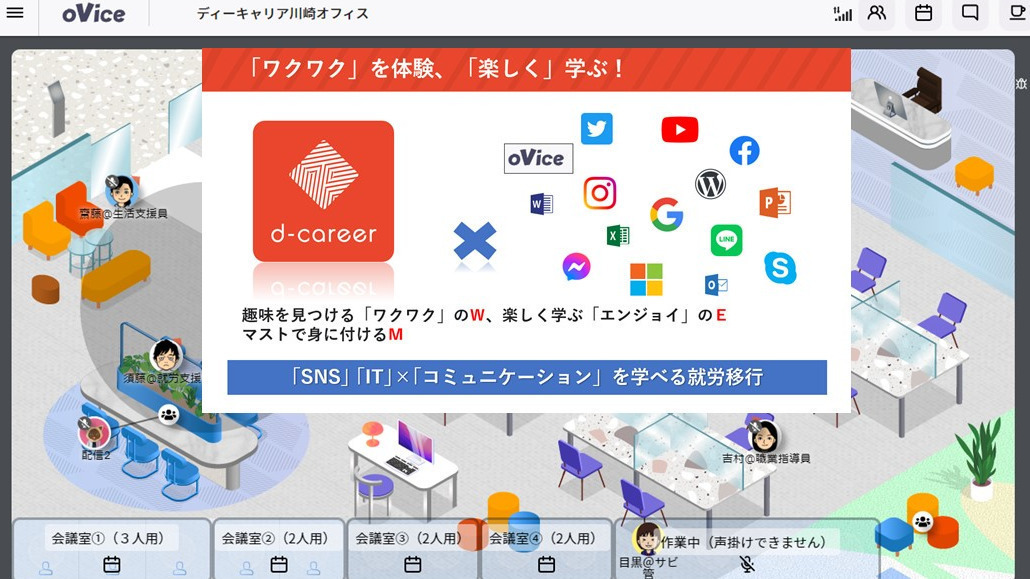Set away status with the coffee cup icon
This screenshot has height=579, width=1030.
(x=1016, y=14)
